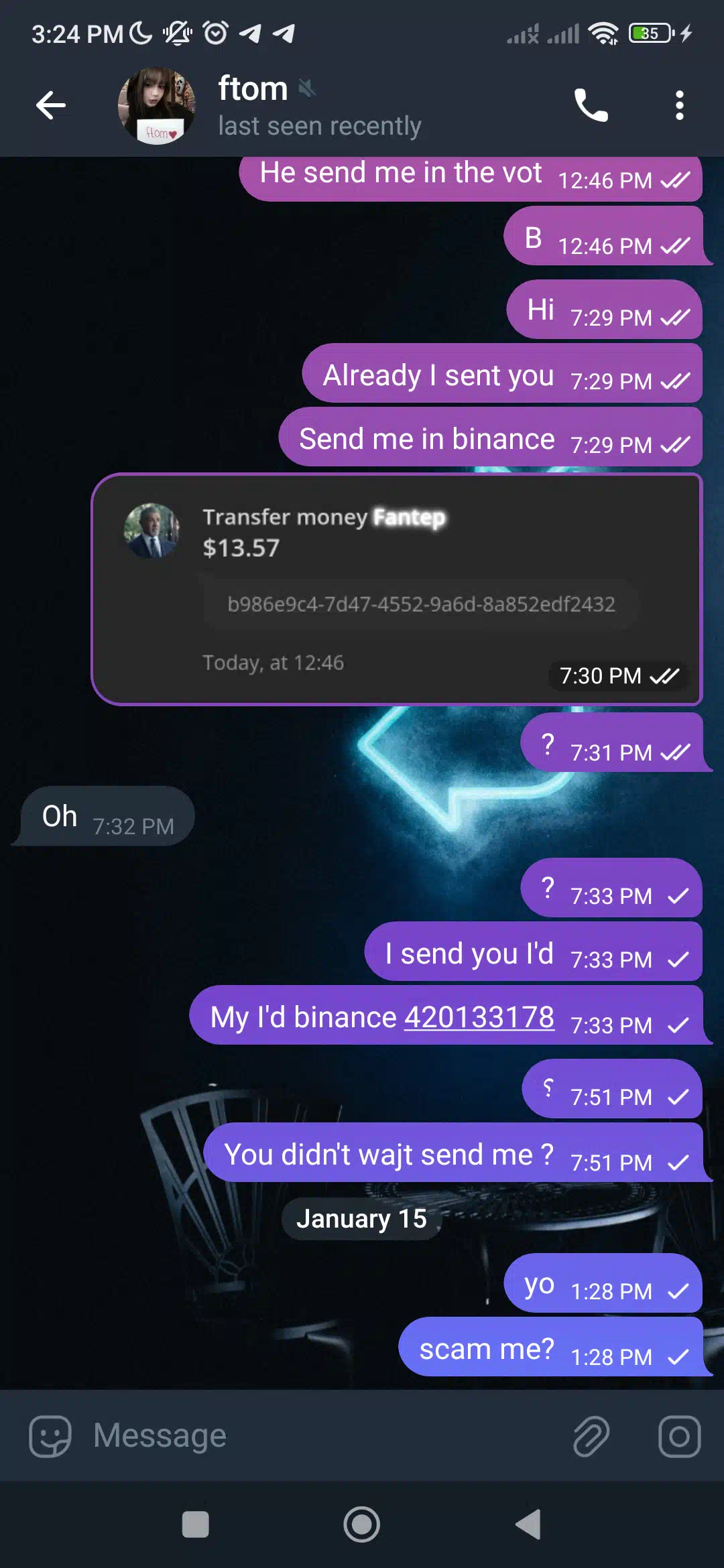Go back to the chat list
Image resolution: width=724 pixels, height=1568 pixels.
[51, 105]
